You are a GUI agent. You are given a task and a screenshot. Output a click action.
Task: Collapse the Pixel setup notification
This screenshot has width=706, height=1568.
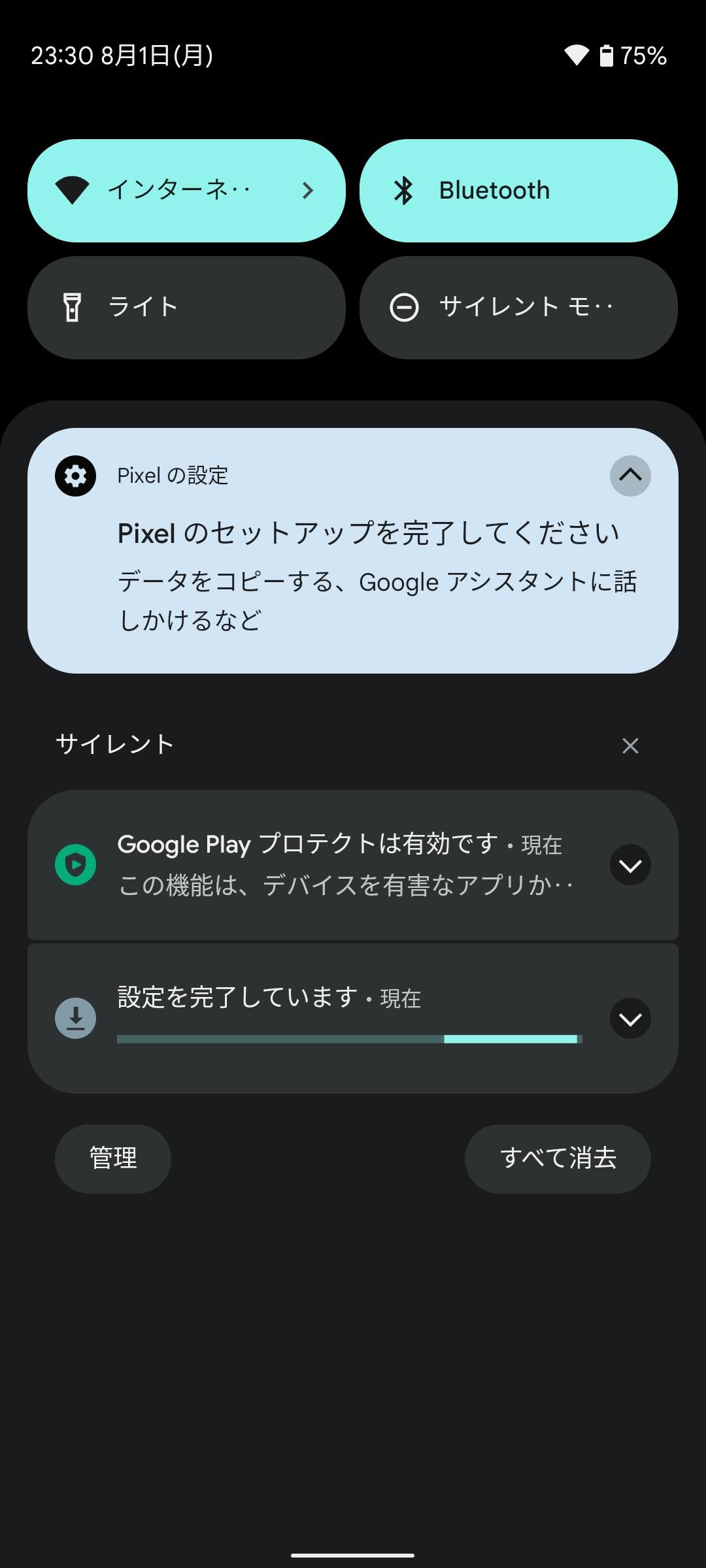[630, 476]
